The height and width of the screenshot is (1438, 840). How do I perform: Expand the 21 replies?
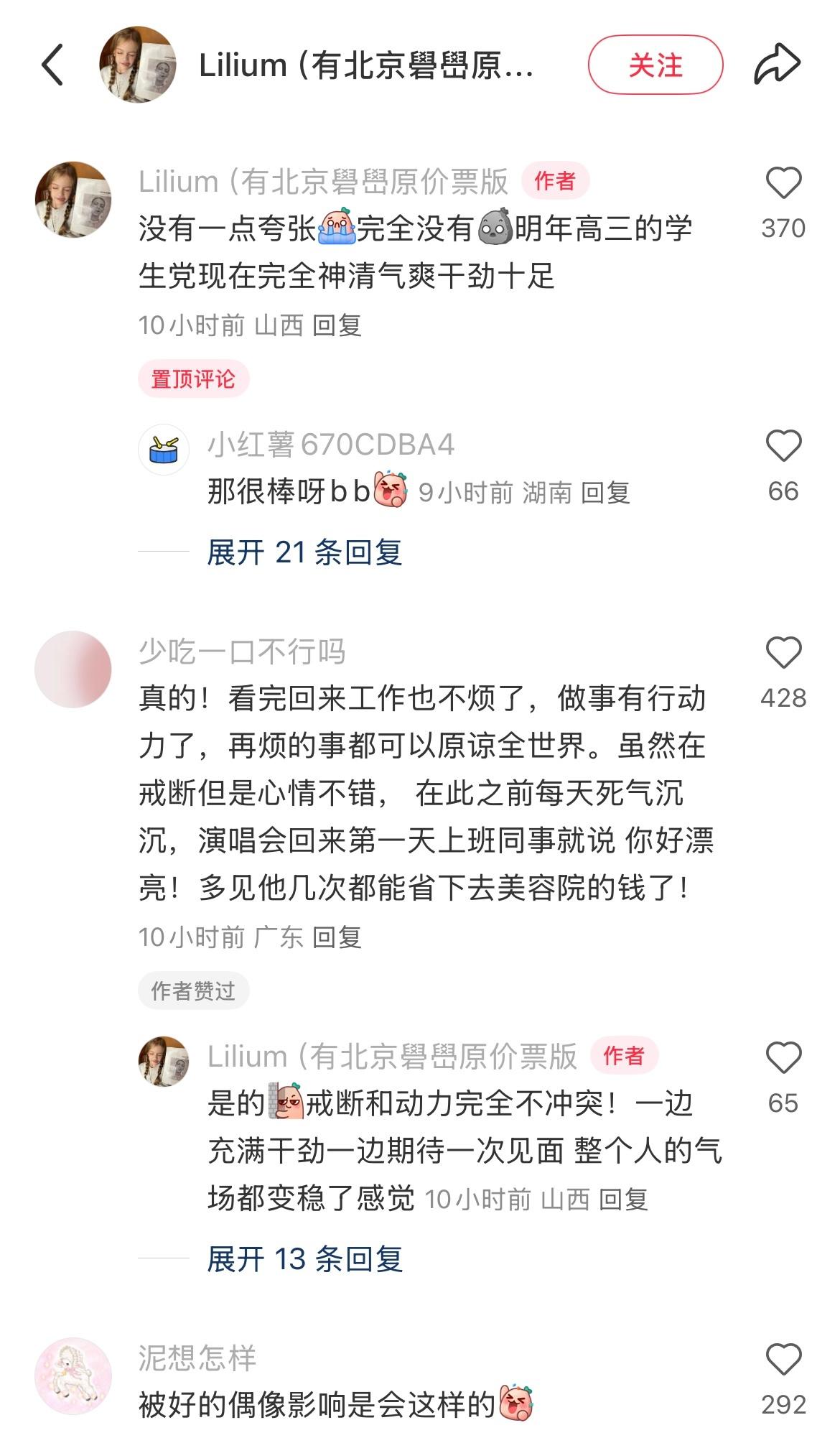304,552
